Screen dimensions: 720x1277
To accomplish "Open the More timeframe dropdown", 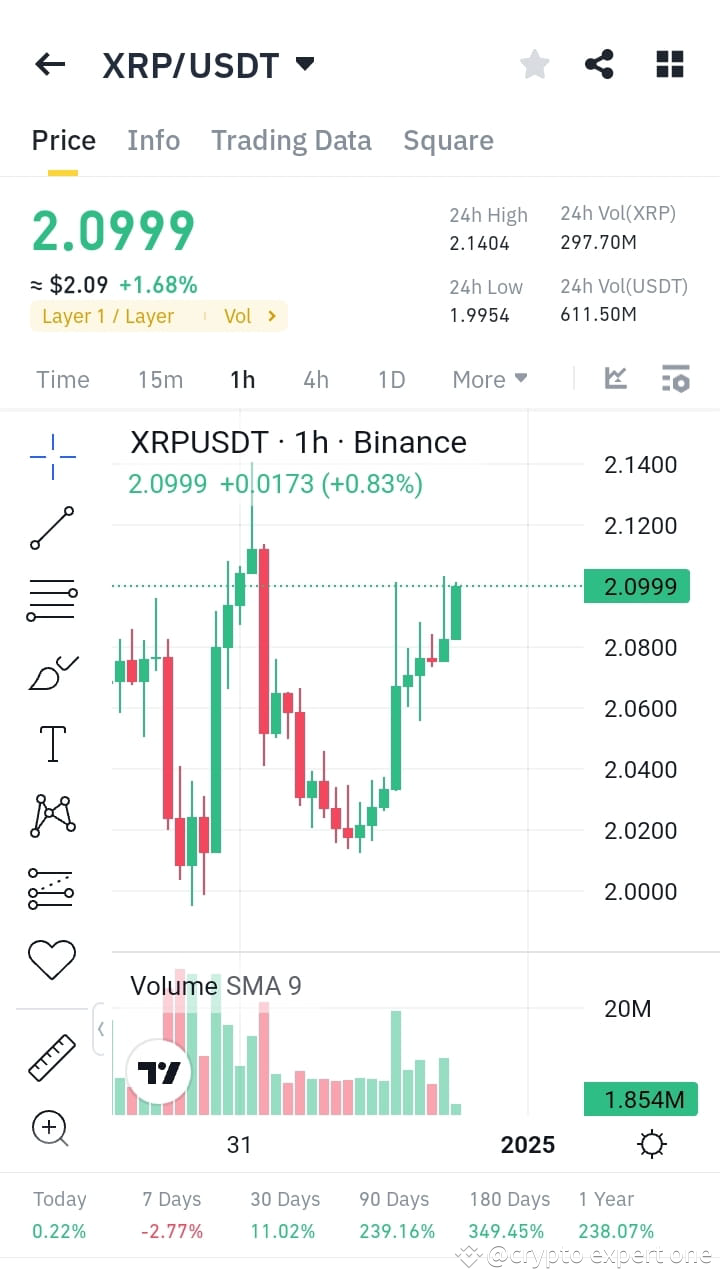I will tap(489, 379).
